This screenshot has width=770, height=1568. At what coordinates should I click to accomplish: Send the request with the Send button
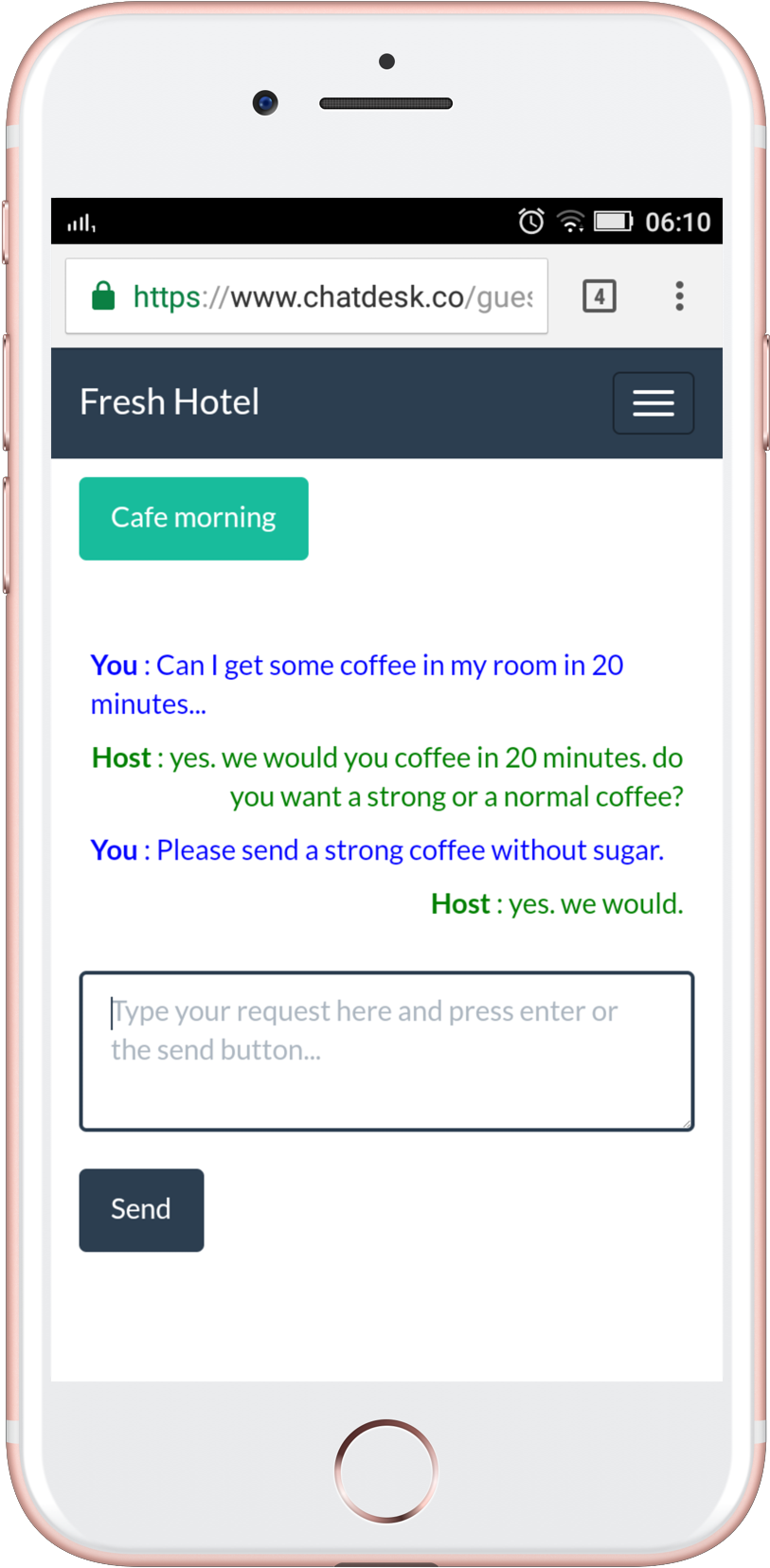coord(141,1209)
